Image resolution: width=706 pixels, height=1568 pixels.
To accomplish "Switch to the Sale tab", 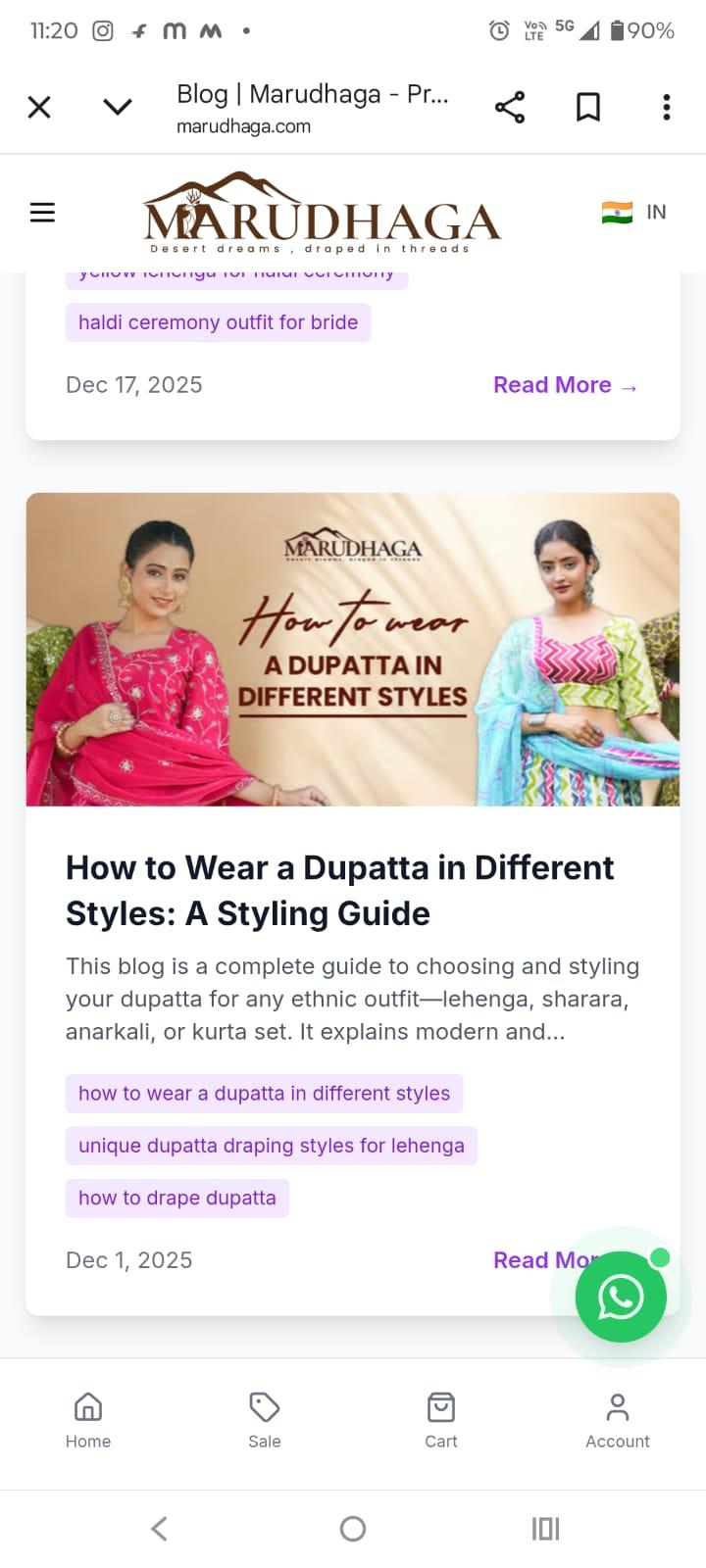I will click(x=265, y=1420).
